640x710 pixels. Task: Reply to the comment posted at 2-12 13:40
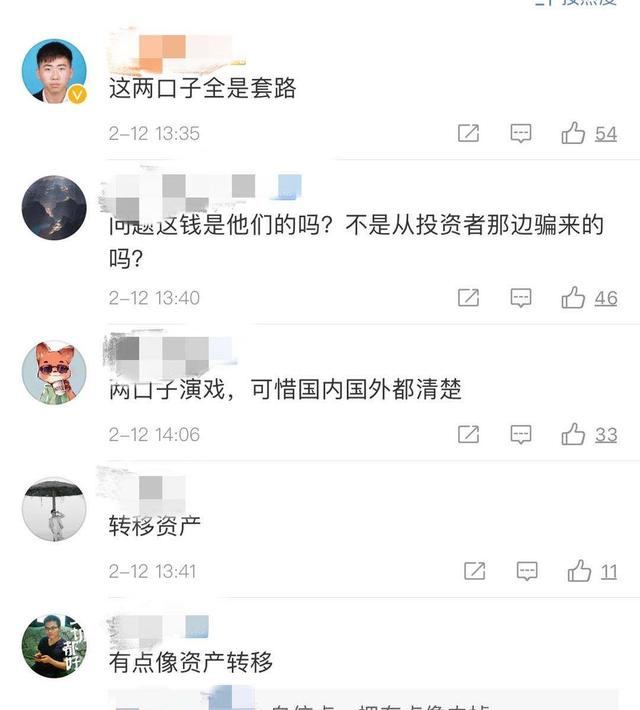pyautogui.click(x=520, y=297)
